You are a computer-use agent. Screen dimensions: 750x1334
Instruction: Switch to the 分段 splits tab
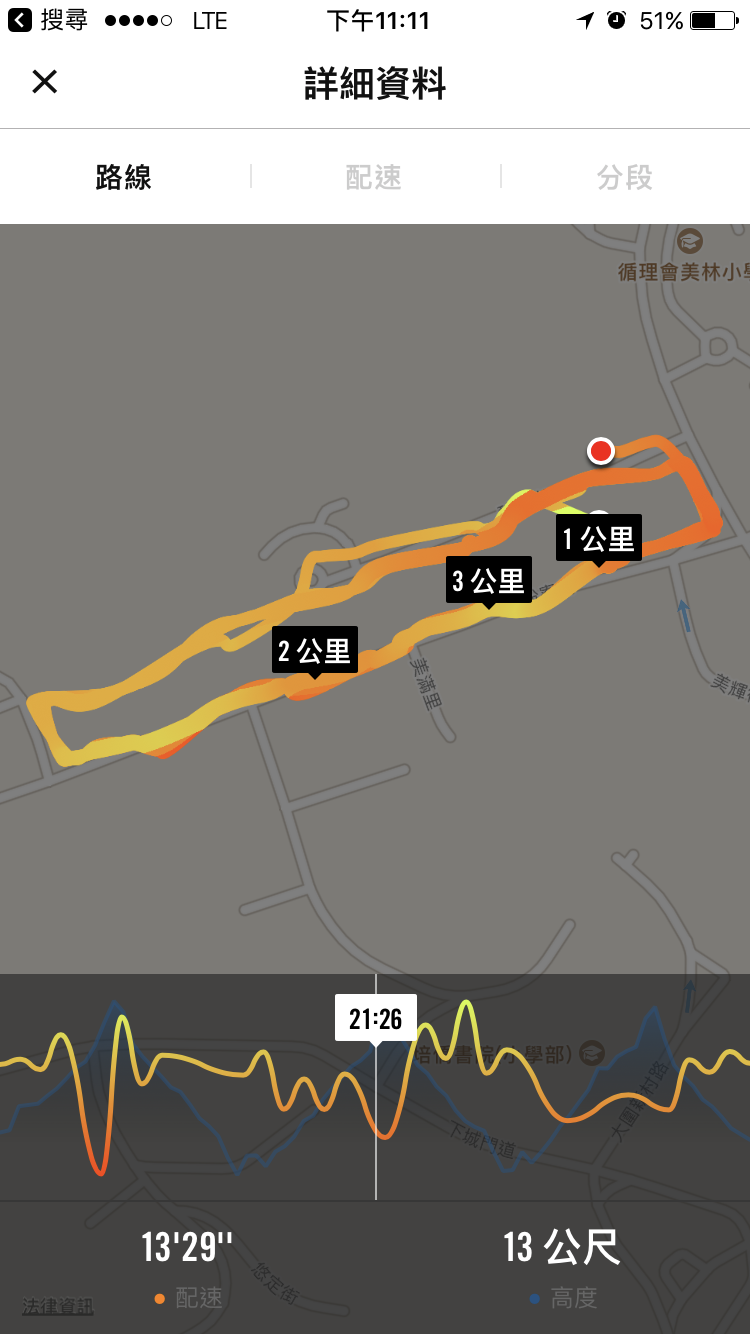tap(625, 178)
